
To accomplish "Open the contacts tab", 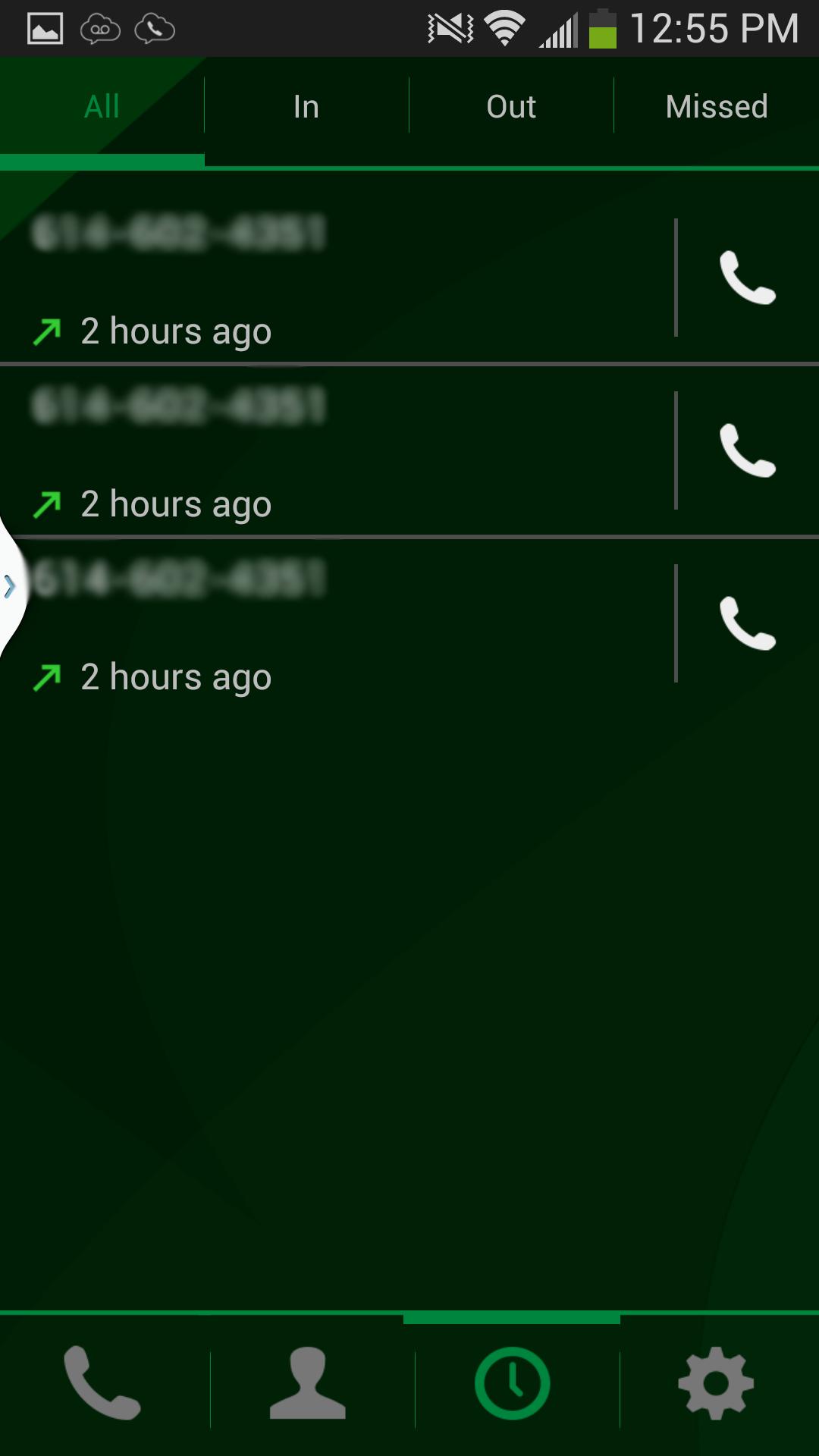I will coord(308,1383).
